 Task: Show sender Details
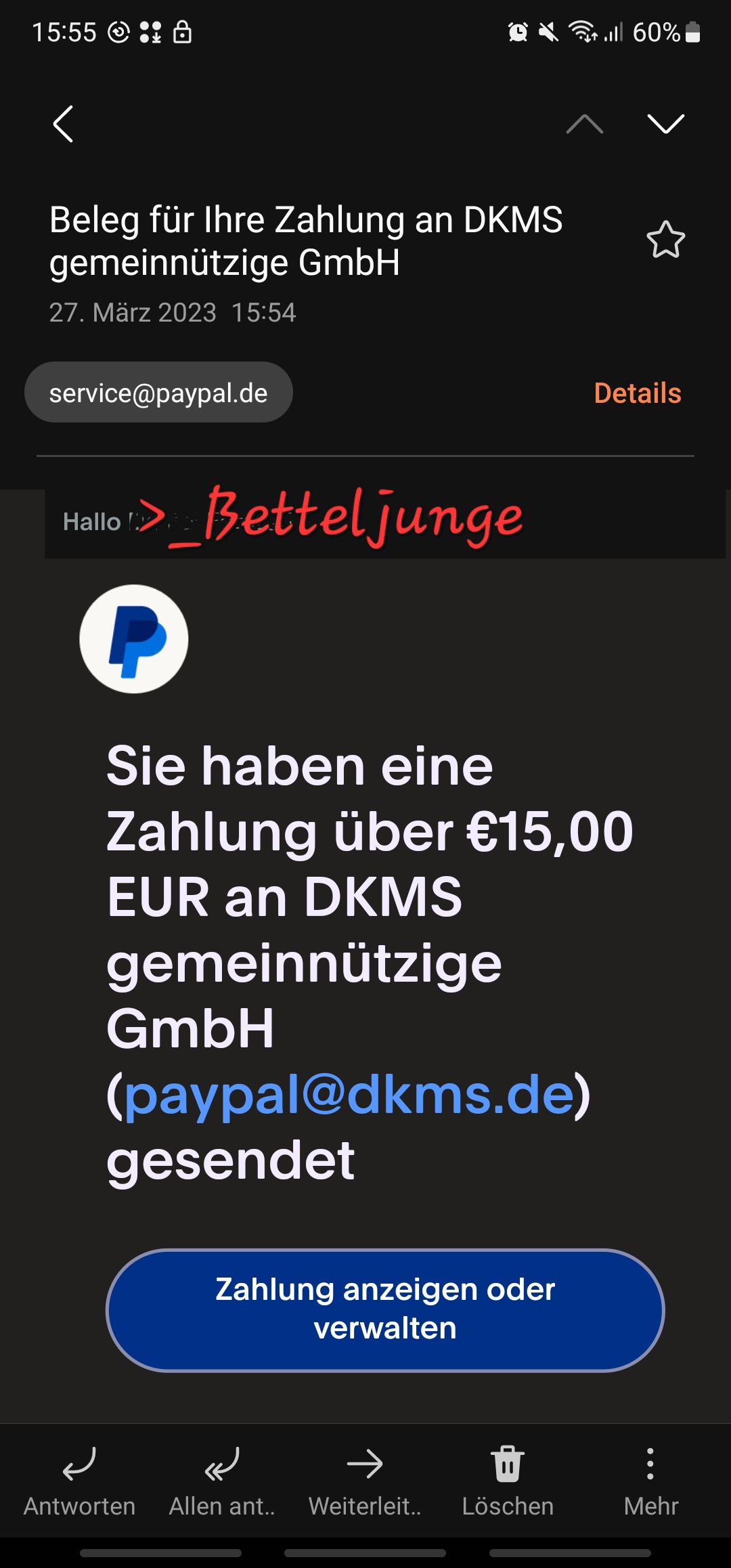click(x=637, y=393)
